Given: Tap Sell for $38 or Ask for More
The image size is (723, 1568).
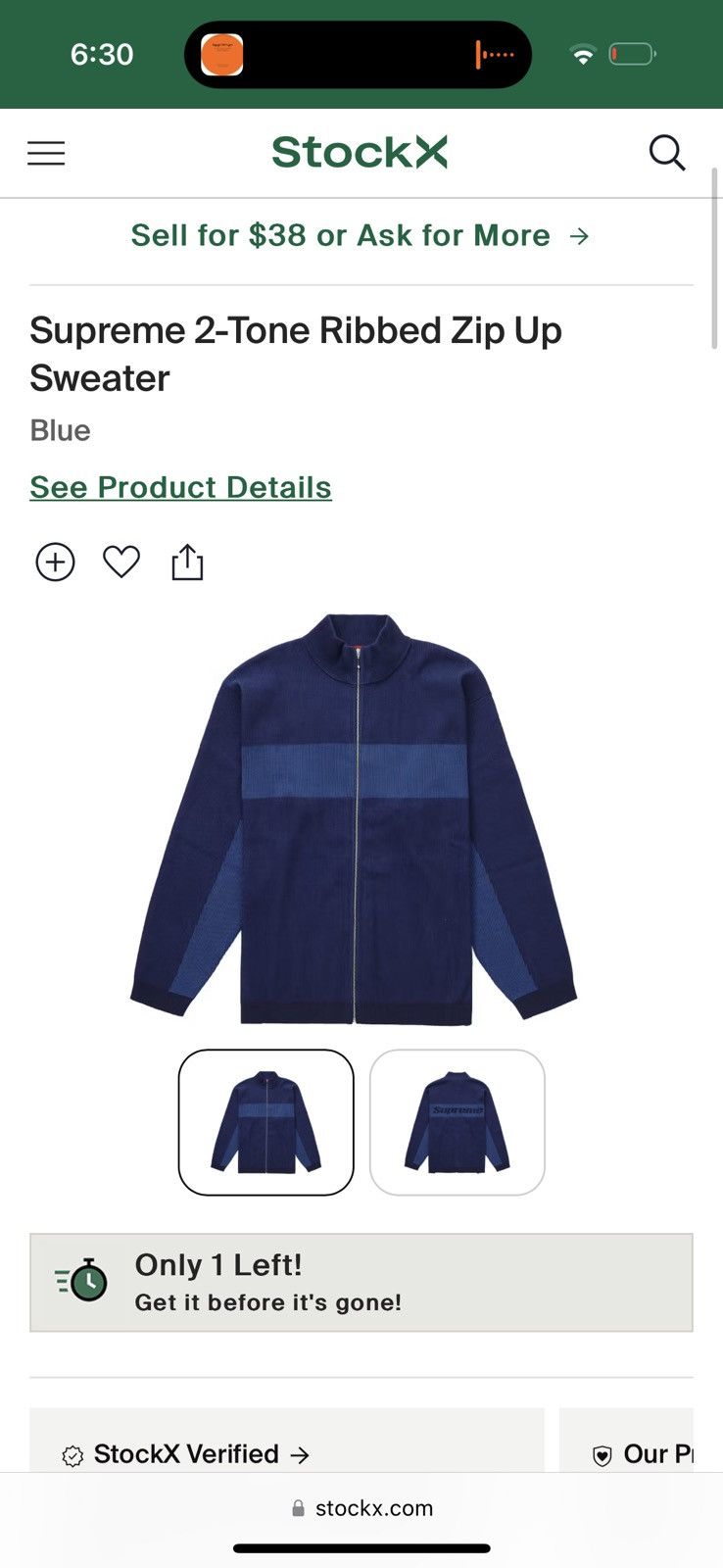Looking at the screenshot, I should (x=360, y=235).
